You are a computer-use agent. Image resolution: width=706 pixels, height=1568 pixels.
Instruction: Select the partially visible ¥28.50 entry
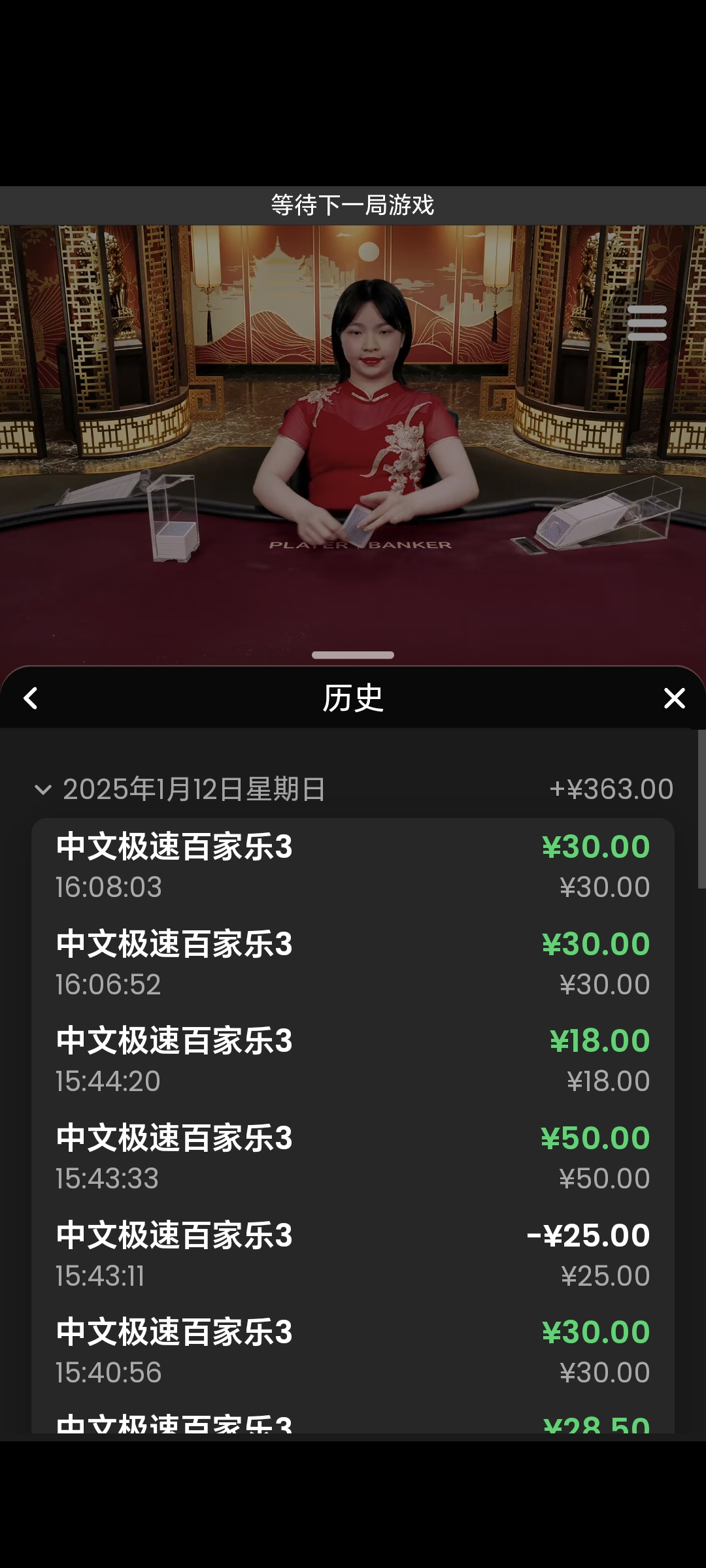(353, 1428)
